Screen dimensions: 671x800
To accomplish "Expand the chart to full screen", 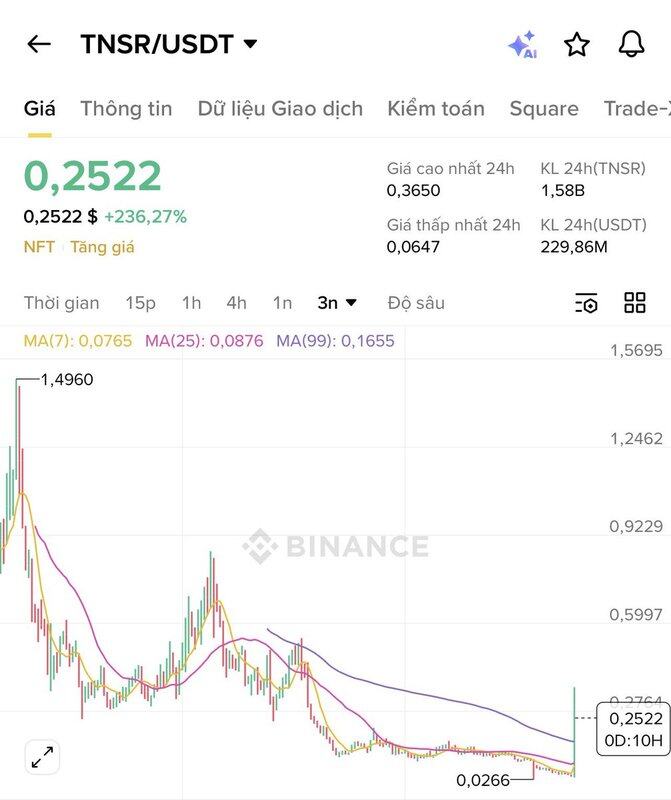I will coord(42,757).
